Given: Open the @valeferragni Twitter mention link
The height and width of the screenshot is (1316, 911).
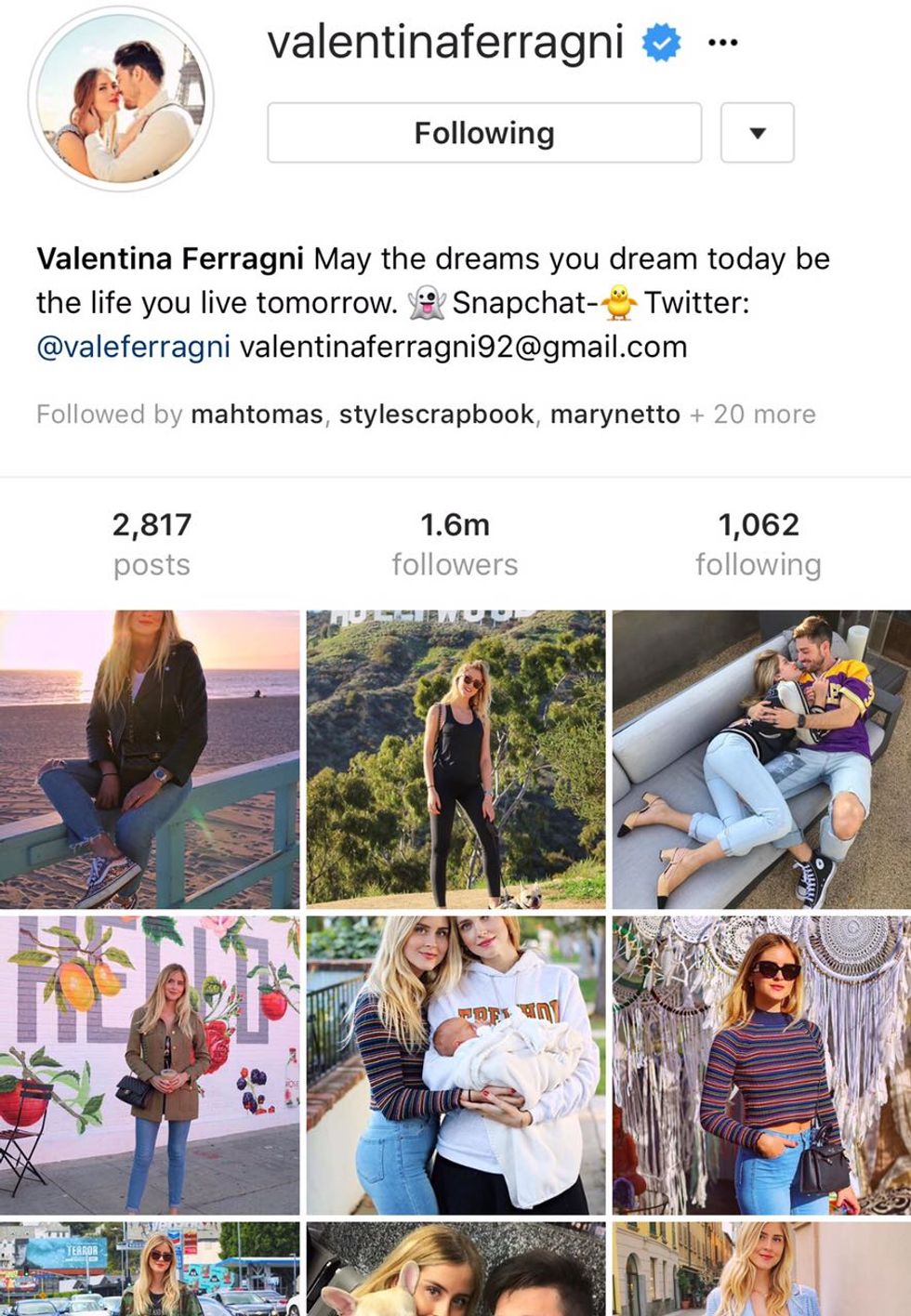Looking at the screenshot, I should pos(133,347).
